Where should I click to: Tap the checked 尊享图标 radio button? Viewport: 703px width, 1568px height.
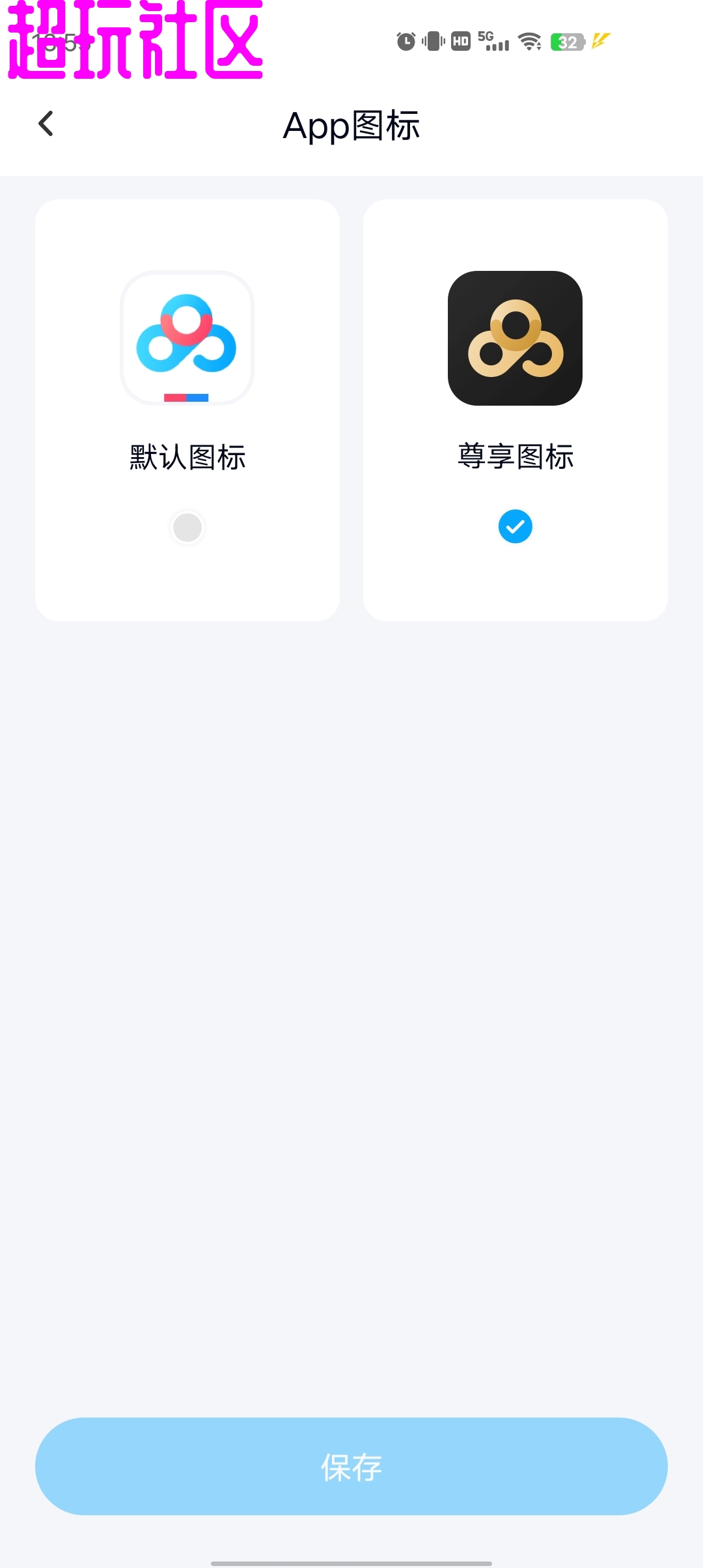coord(515,526)
